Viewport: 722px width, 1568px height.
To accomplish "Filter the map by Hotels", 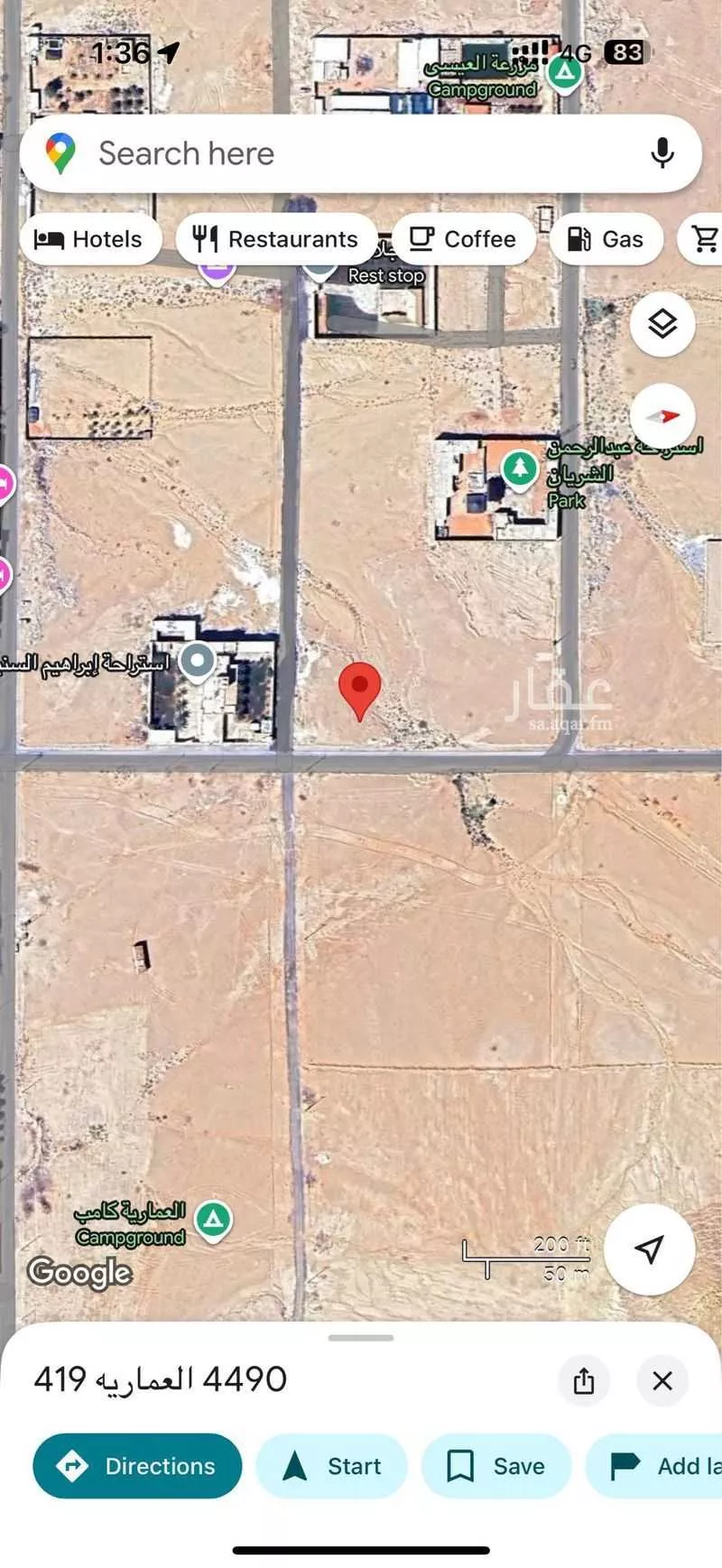I will pyautogui.click(x=89, y=239).
